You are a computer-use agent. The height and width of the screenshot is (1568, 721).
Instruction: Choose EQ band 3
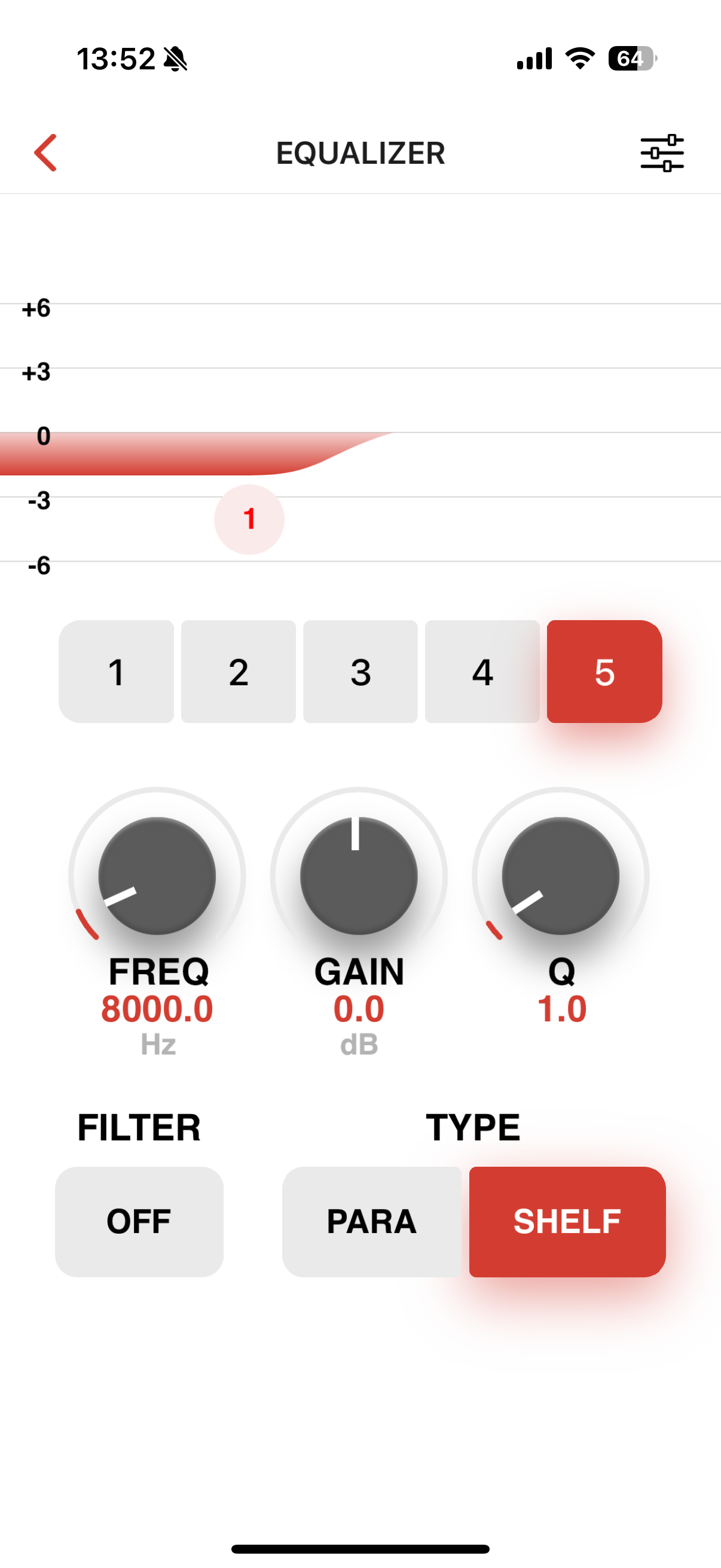pos(360,672)
